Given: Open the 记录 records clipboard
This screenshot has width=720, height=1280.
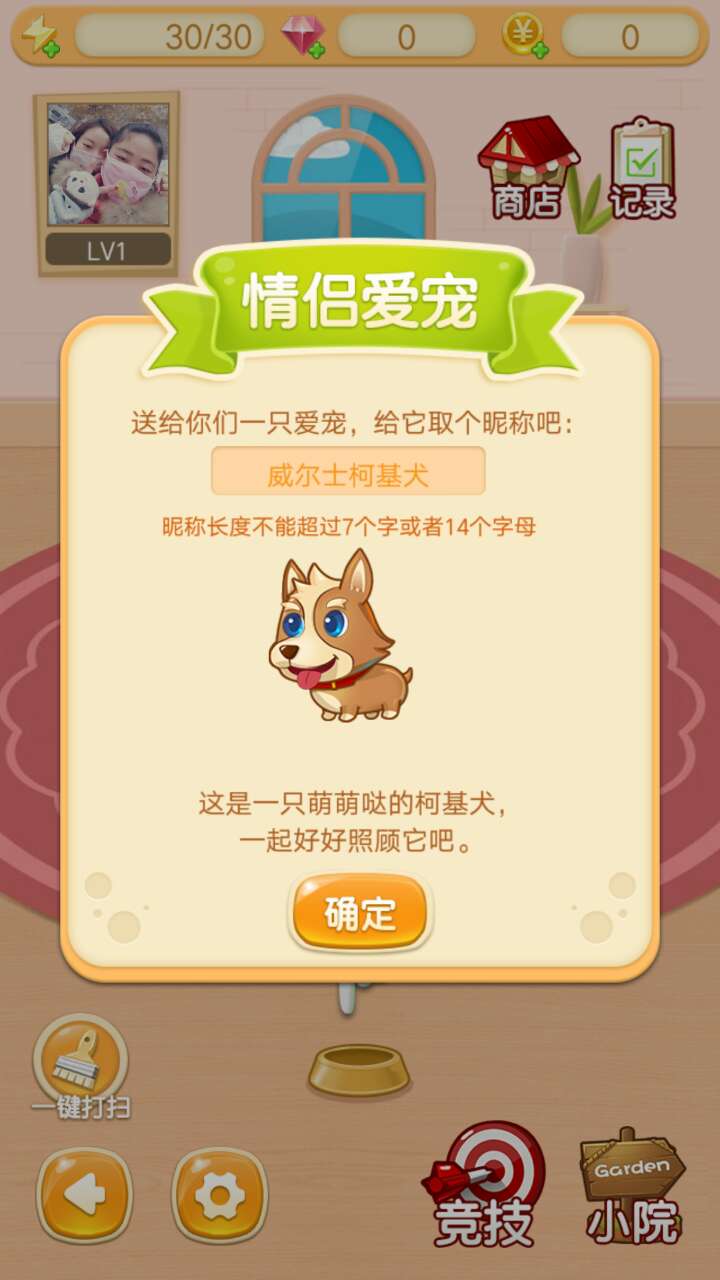Looking at the screenshot, I should coord(642,168).
